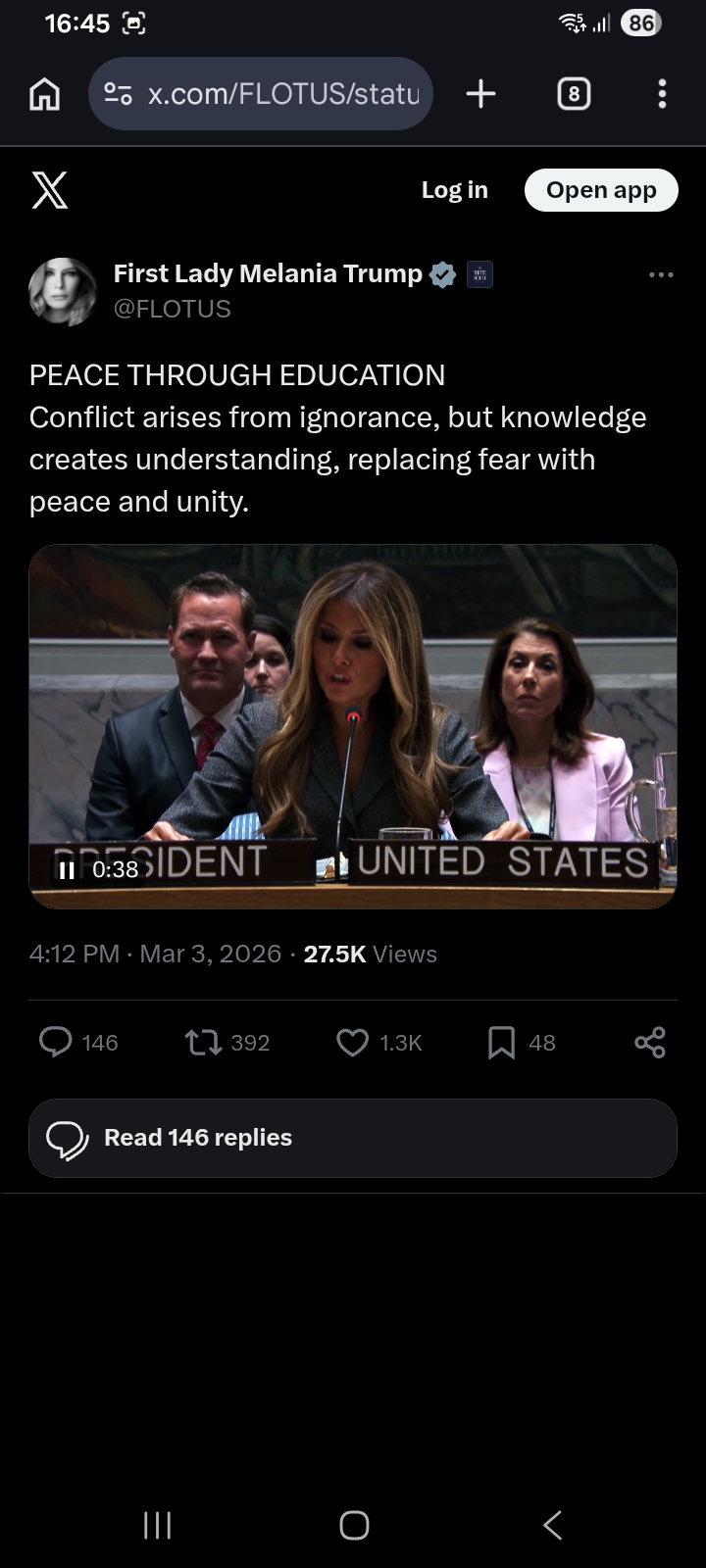
Task: Open the post's more options menu
Action: click(661, 275)
